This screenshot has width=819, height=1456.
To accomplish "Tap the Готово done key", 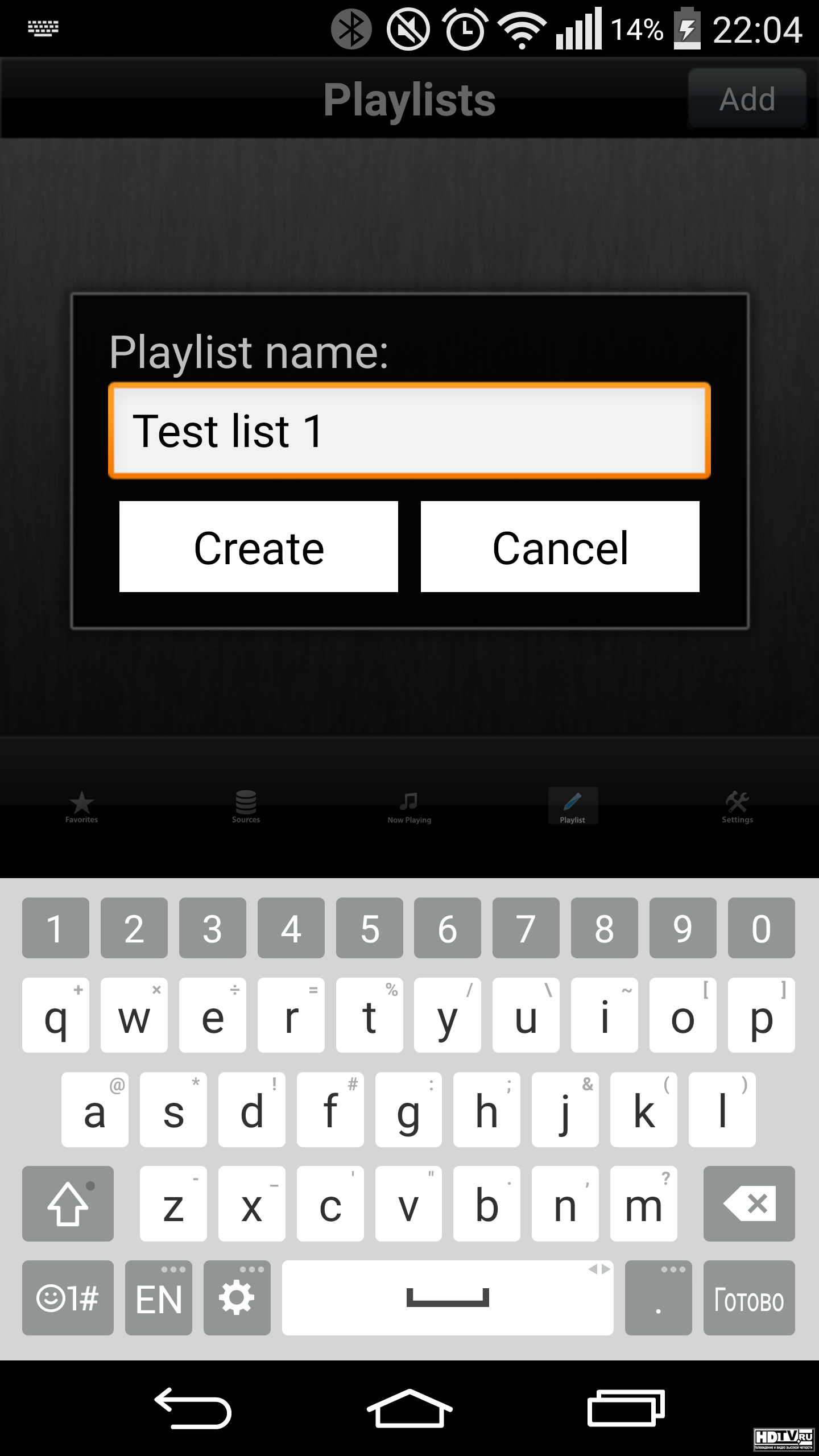I will (x=749, y=1298).
